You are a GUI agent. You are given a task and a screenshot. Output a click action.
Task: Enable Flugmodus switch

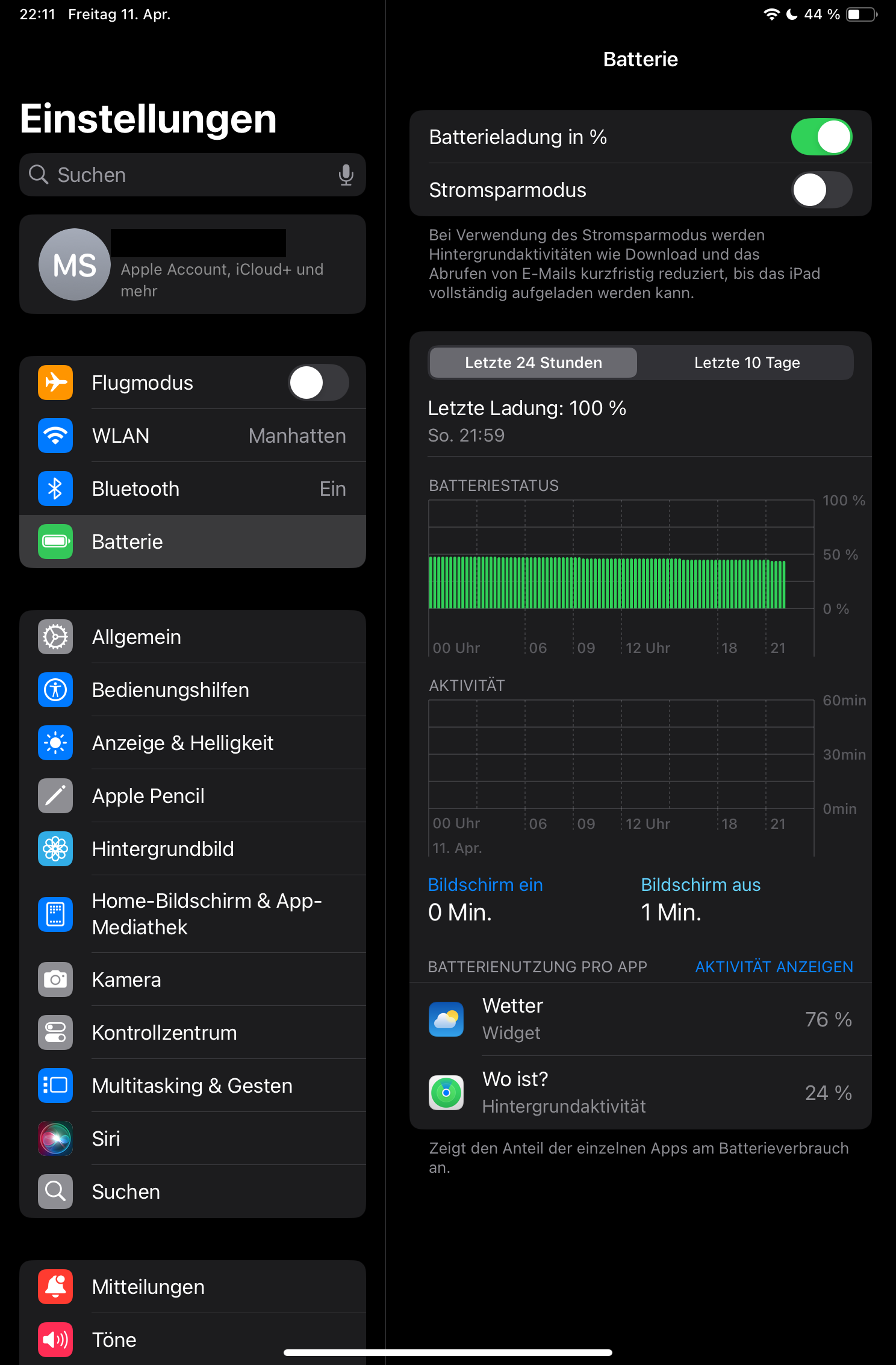(x=318, y=383)
